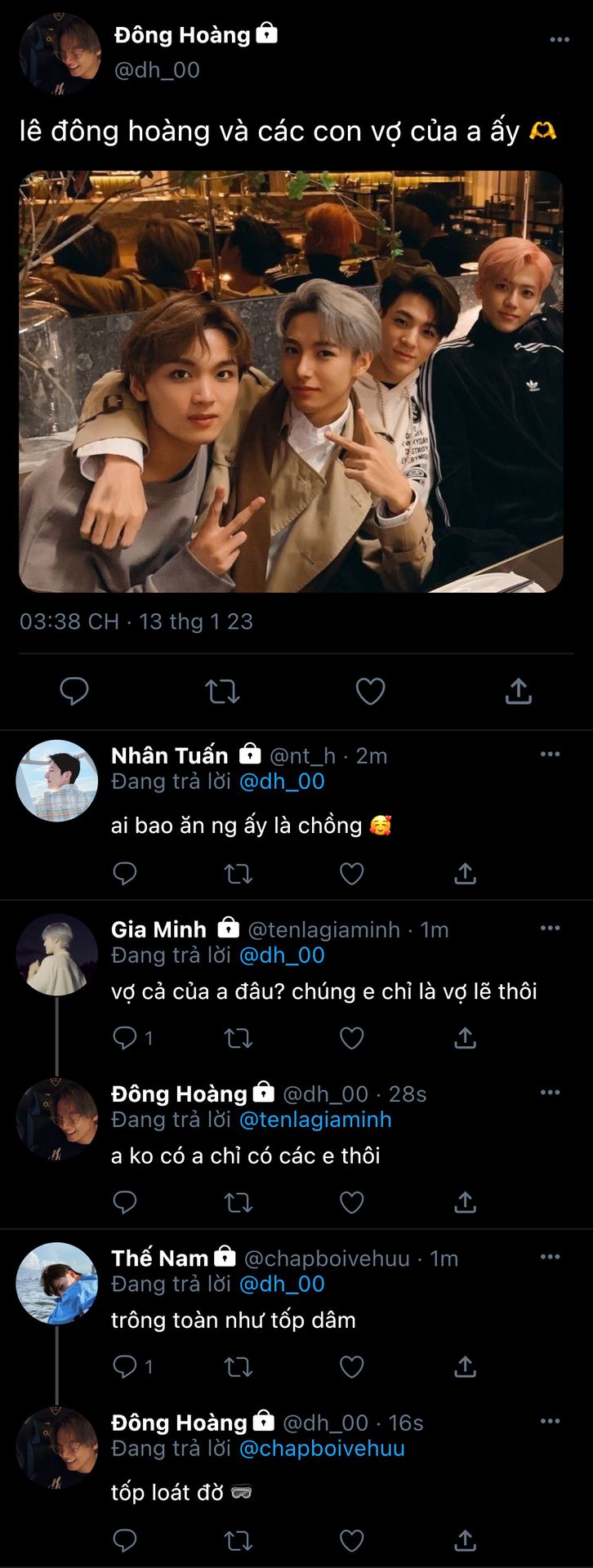Open Thế Nam's profile avatar
The image size is (593, 1568).
(57, 1283)
